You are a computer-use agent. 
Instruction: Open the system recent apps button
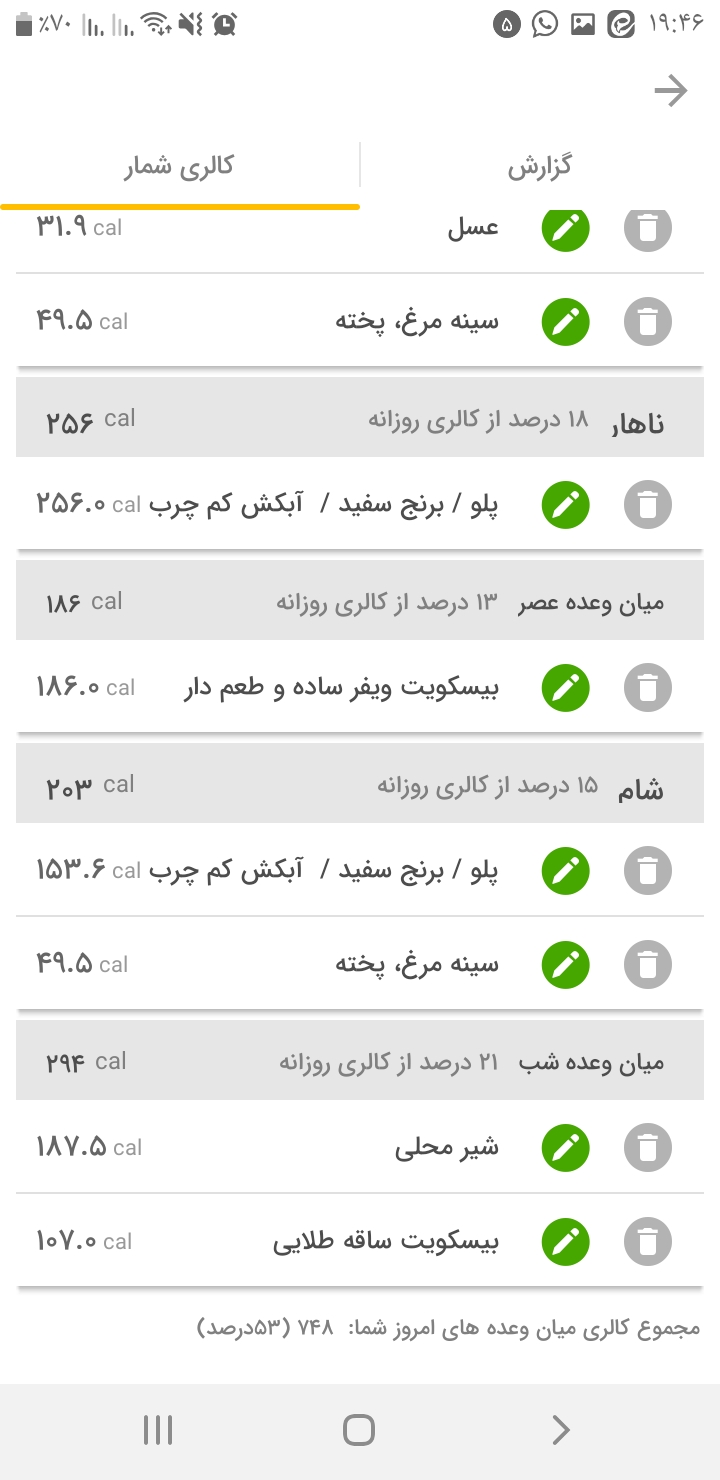pos(158,1430)
